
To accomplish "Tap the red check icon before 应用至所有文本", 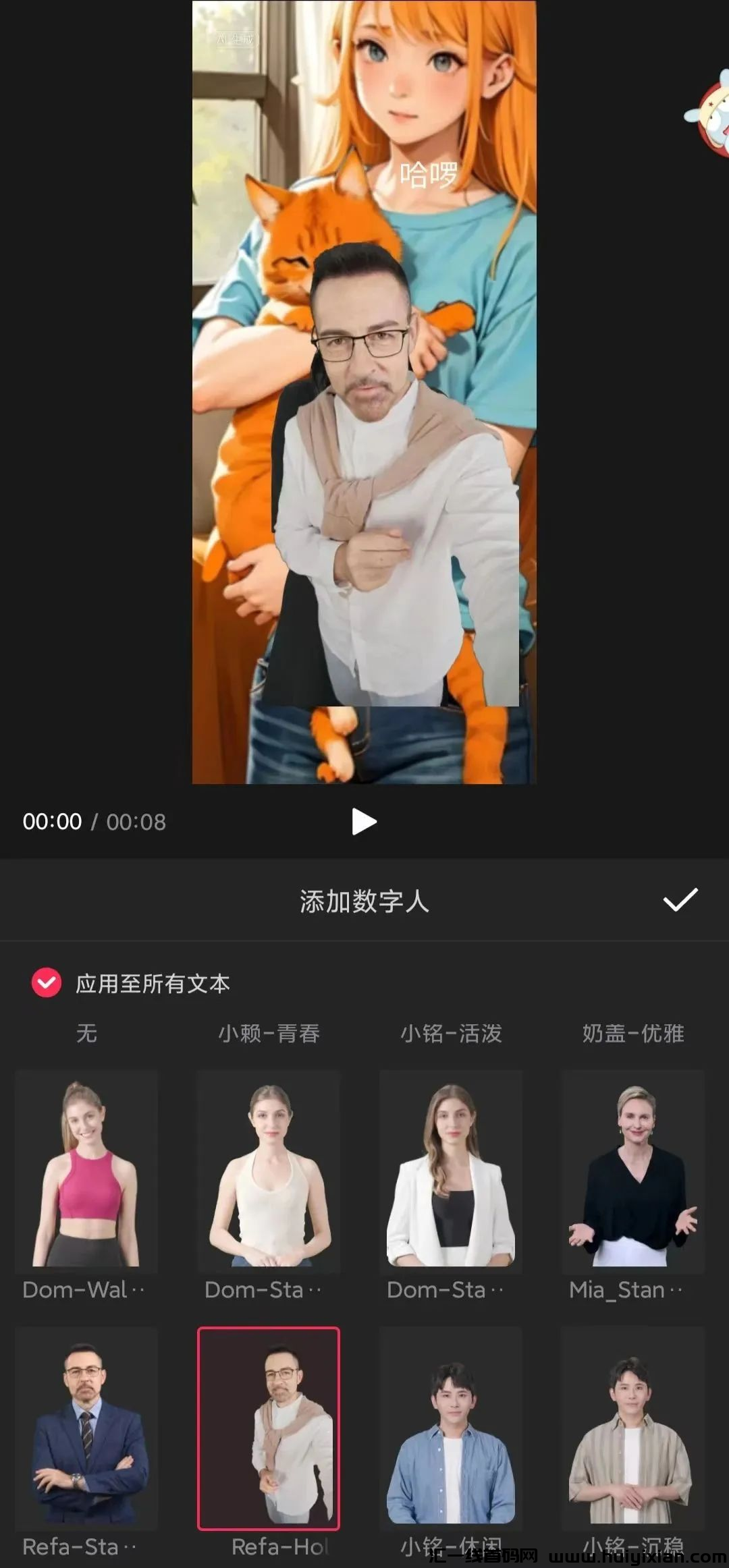I will click(x=46, y=984).
